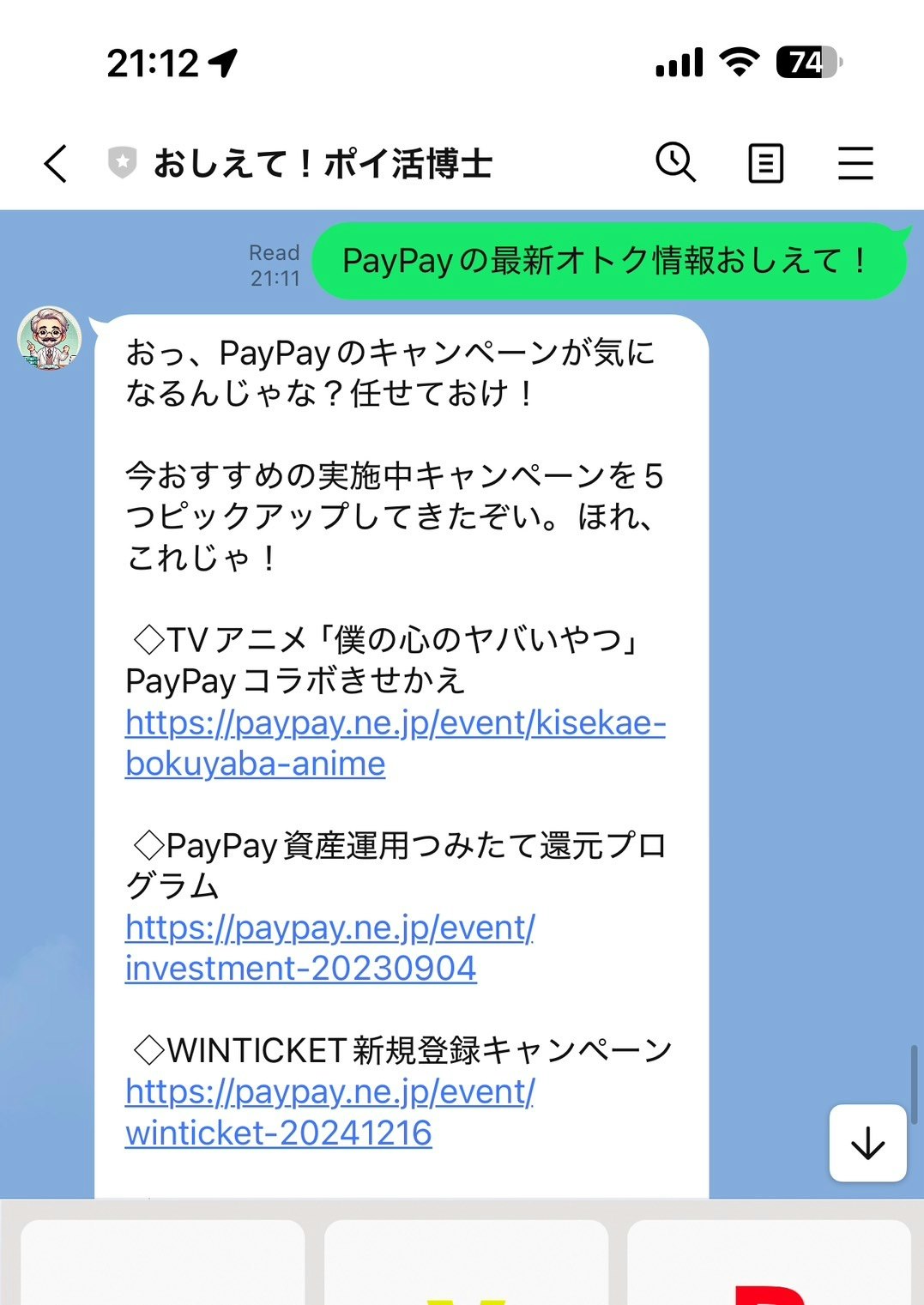Tap the scroll-to-bottom arrow button
The width and height of the screenshot is (924, 1305).
coord(867,1142)
